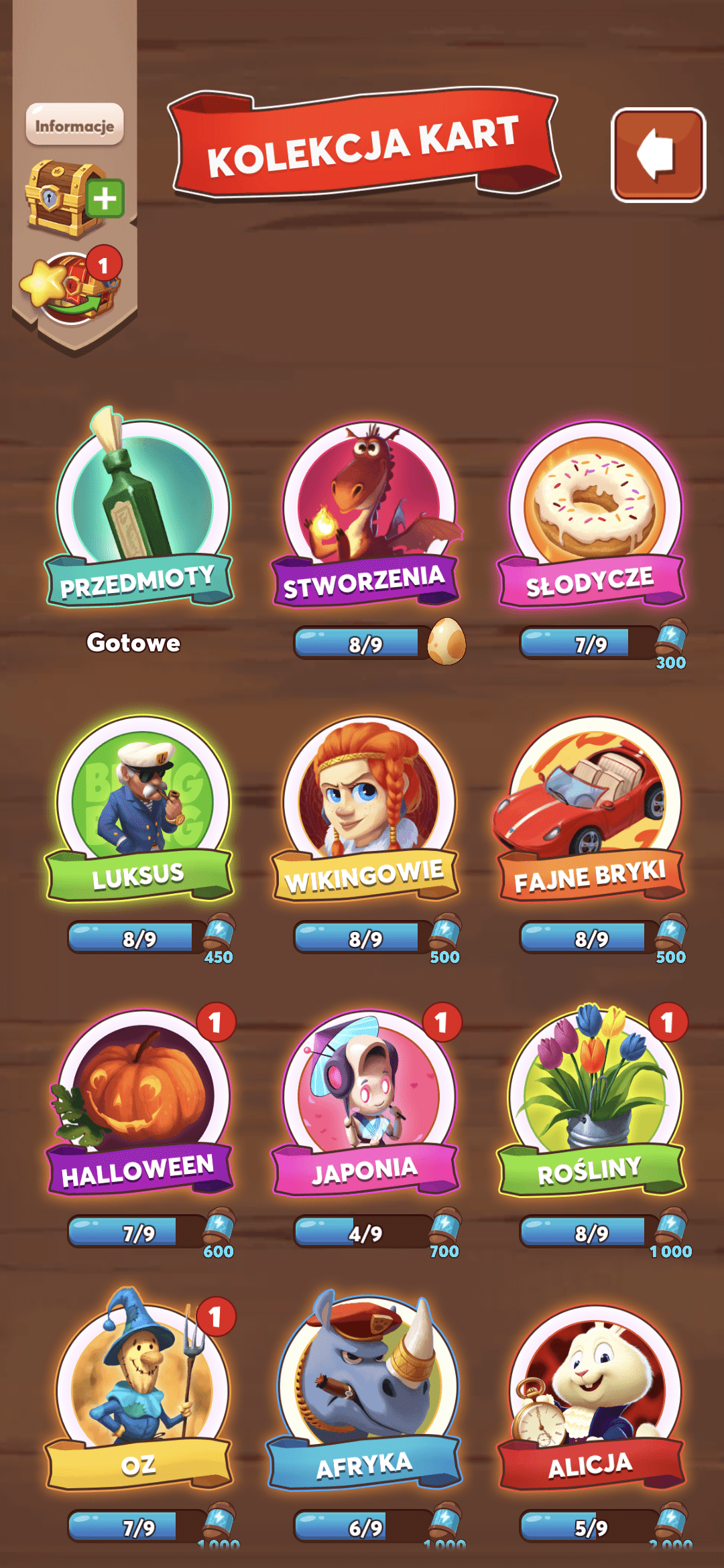Image resolution: width=724 pixels, height=1568 pixels.
Task: Tap the Informacje button
Action: 74,125
